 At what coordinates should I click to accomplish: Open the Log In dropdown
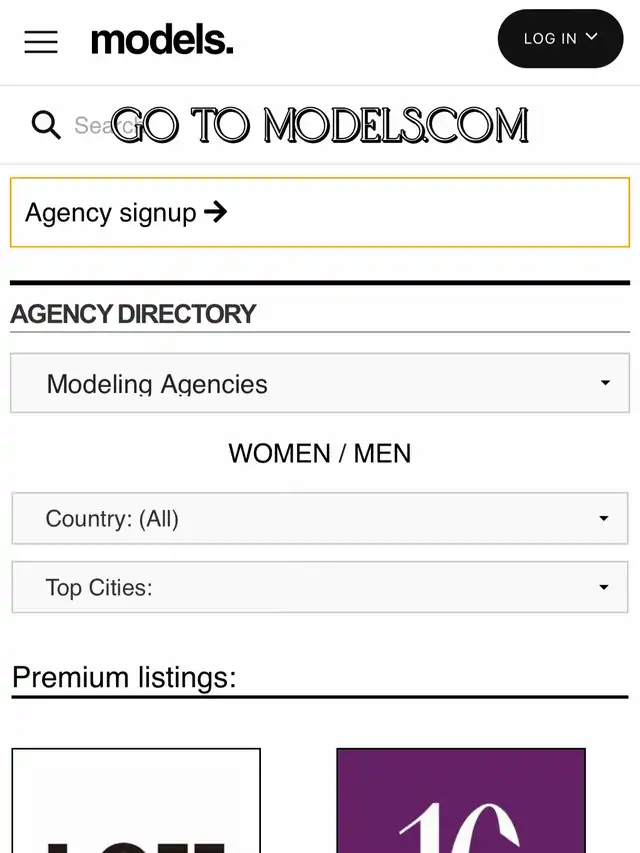(x=560, y=39)
